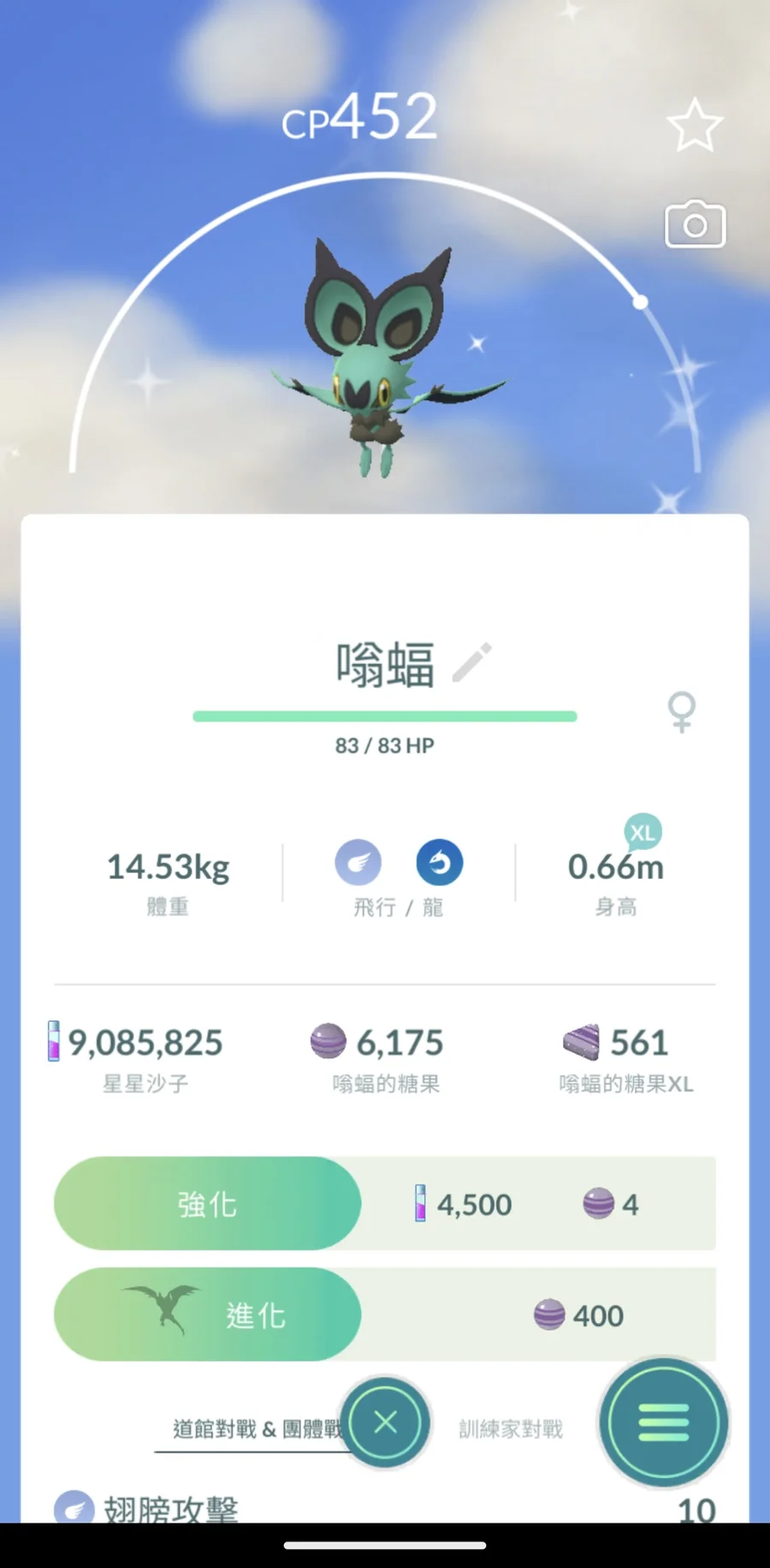
Task: Tap the 強化 power up button
Action: (208, 1203)
